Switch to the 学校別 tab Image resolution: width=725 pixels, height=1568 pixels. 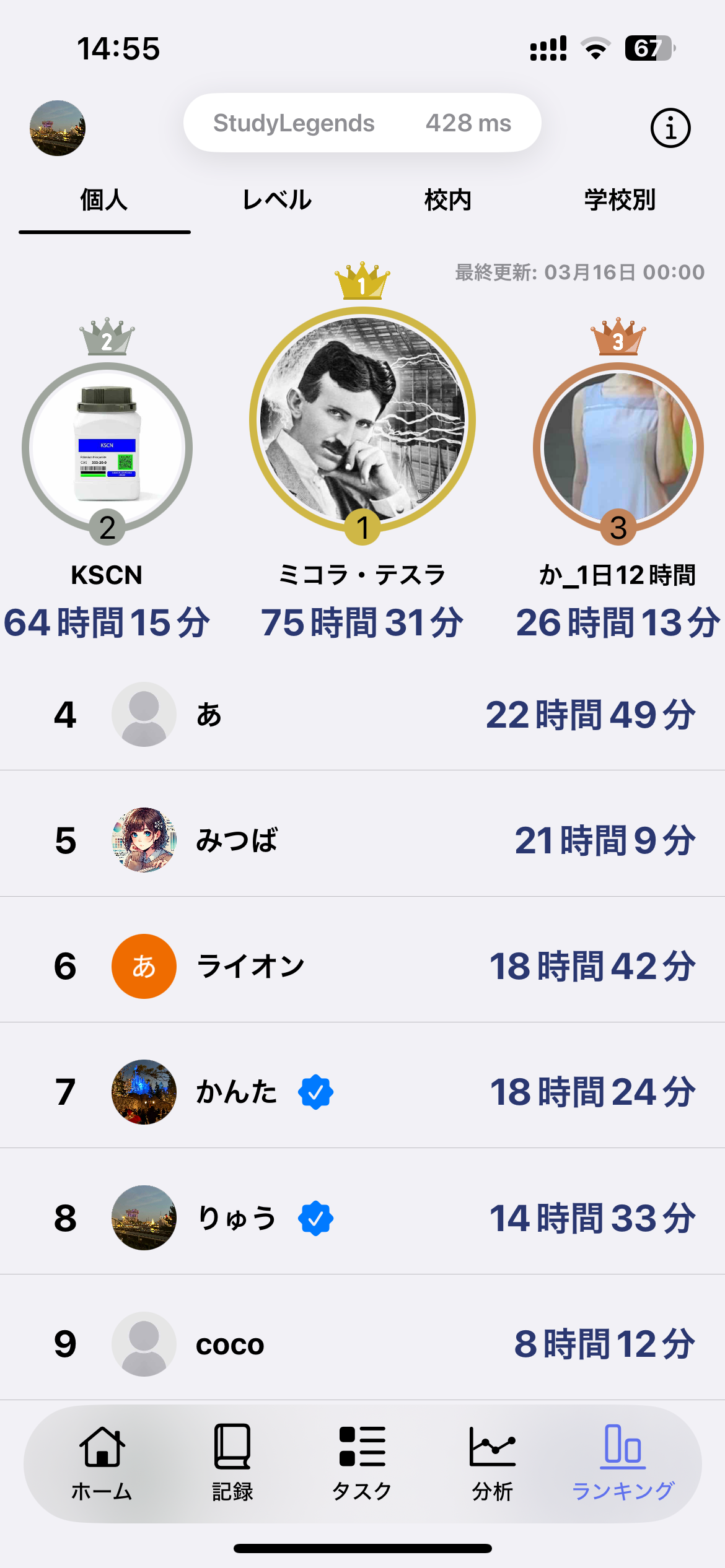point(620,201)
